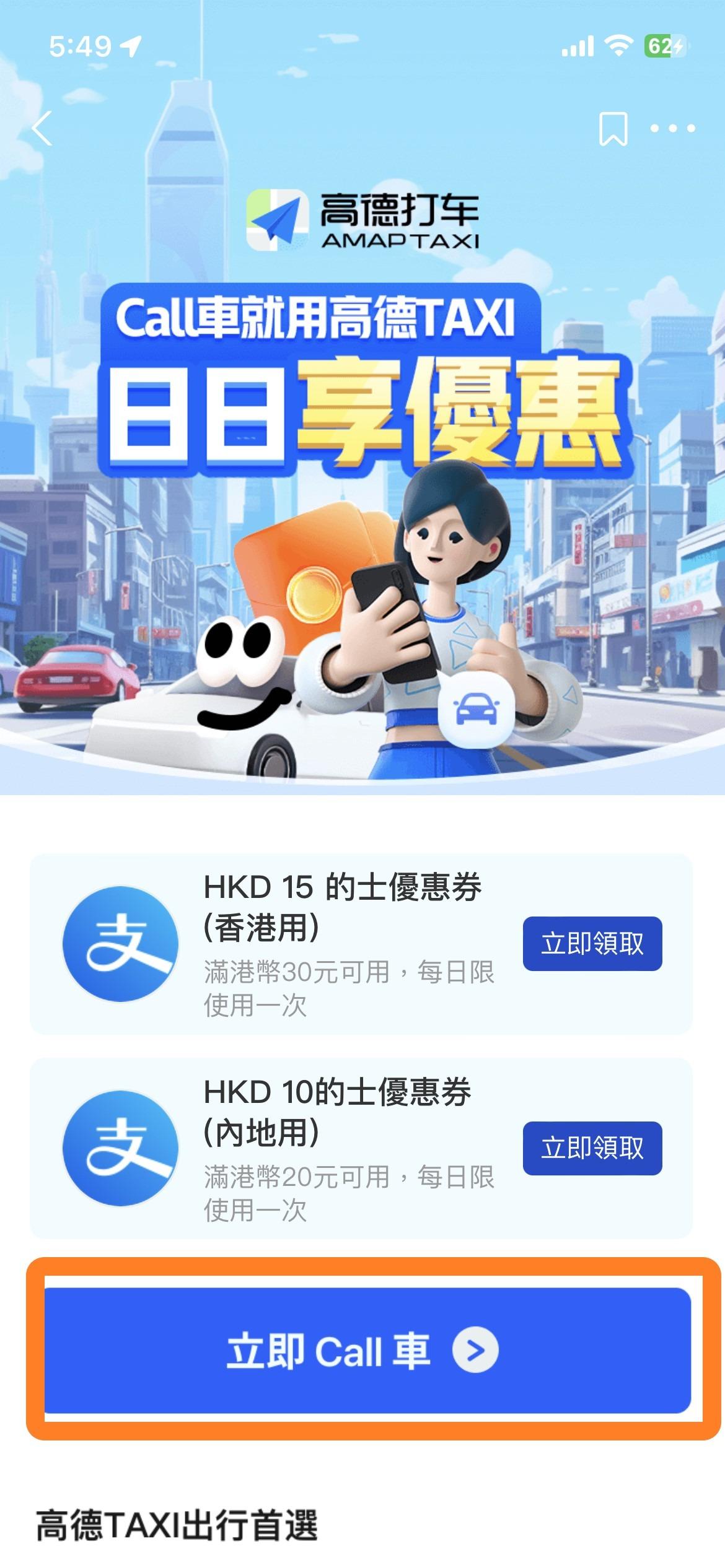Claim the HKD 15 Hong Kong taxi coupon
The width and height of the screenshot is (725, 1568).
(x=592, y=943)
